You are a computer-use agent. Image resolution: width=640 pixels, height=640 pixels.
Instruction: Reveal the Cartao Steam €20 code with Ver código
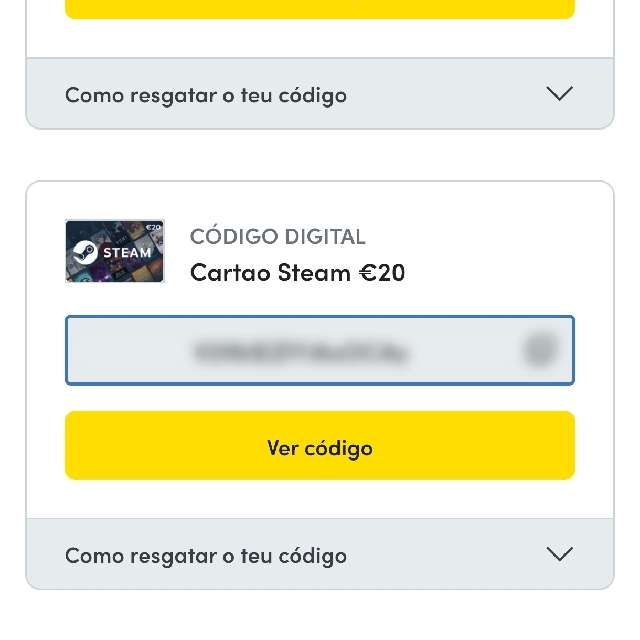click(x=320, y=446)
